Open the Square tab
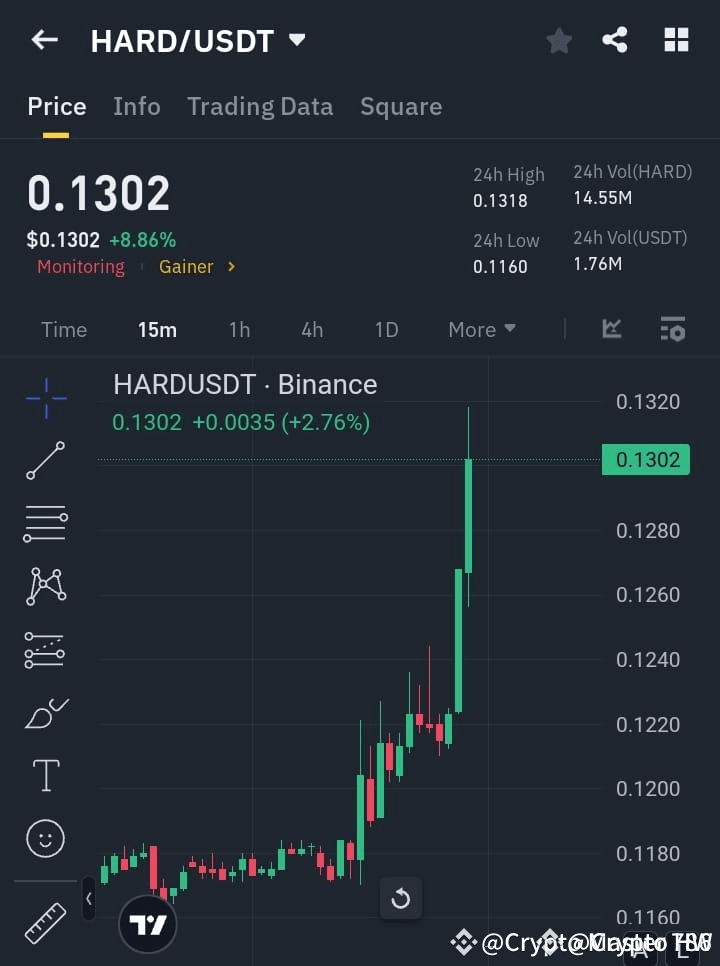 (x=401, y=106)
